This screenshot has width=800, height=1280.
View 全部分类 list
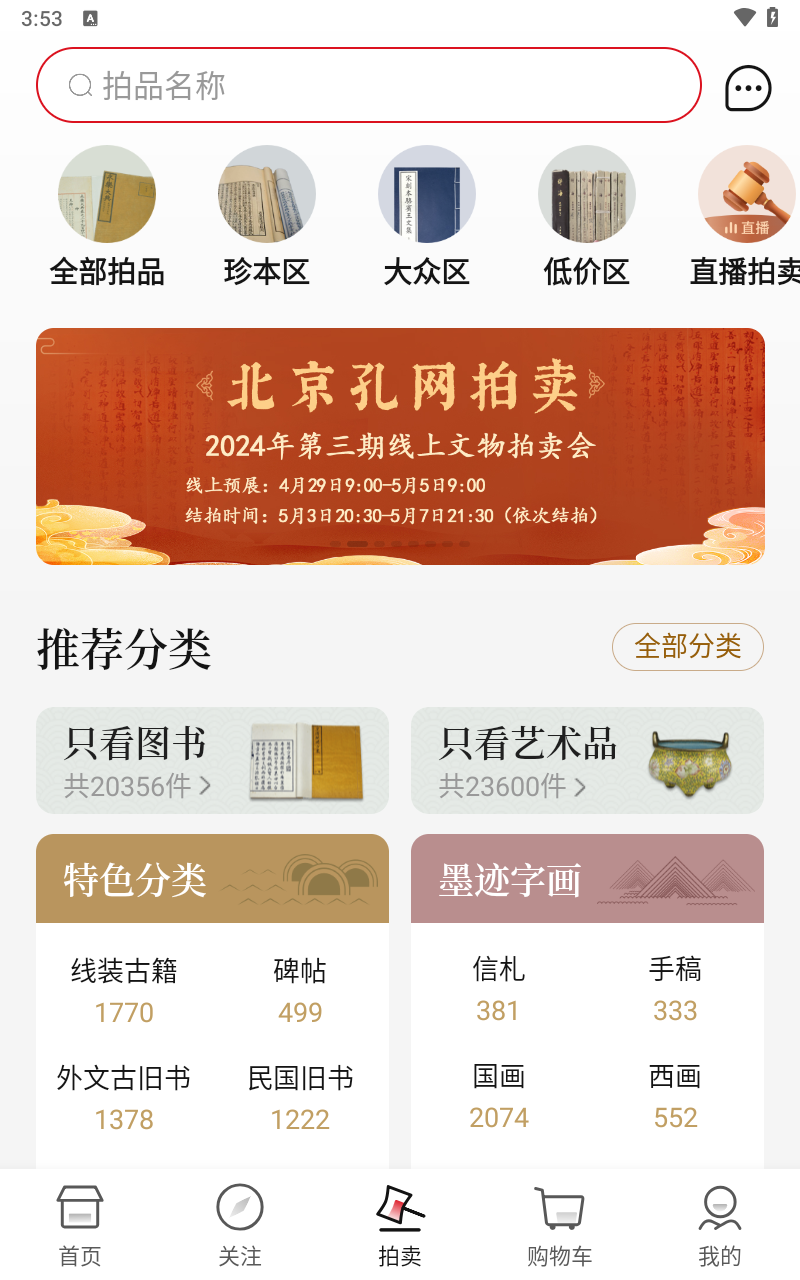(688, 647)
